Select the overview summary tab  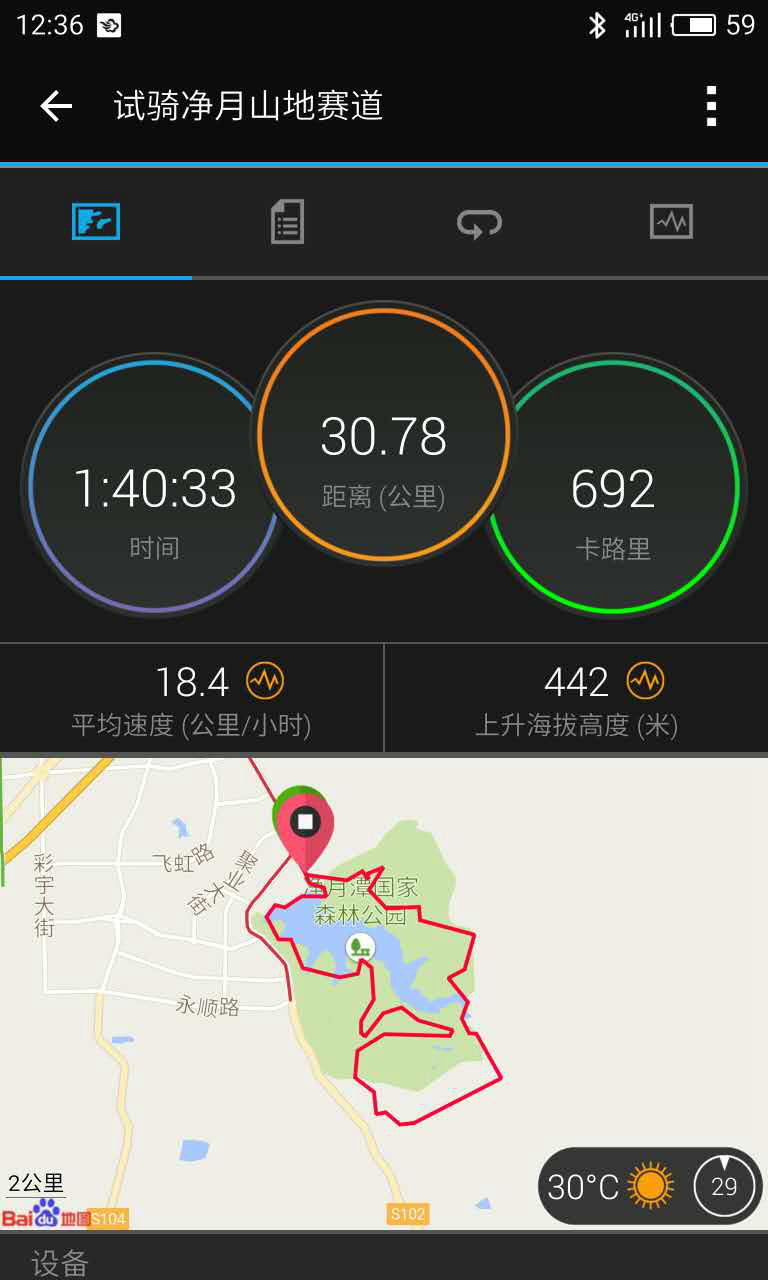click(96, 221)
